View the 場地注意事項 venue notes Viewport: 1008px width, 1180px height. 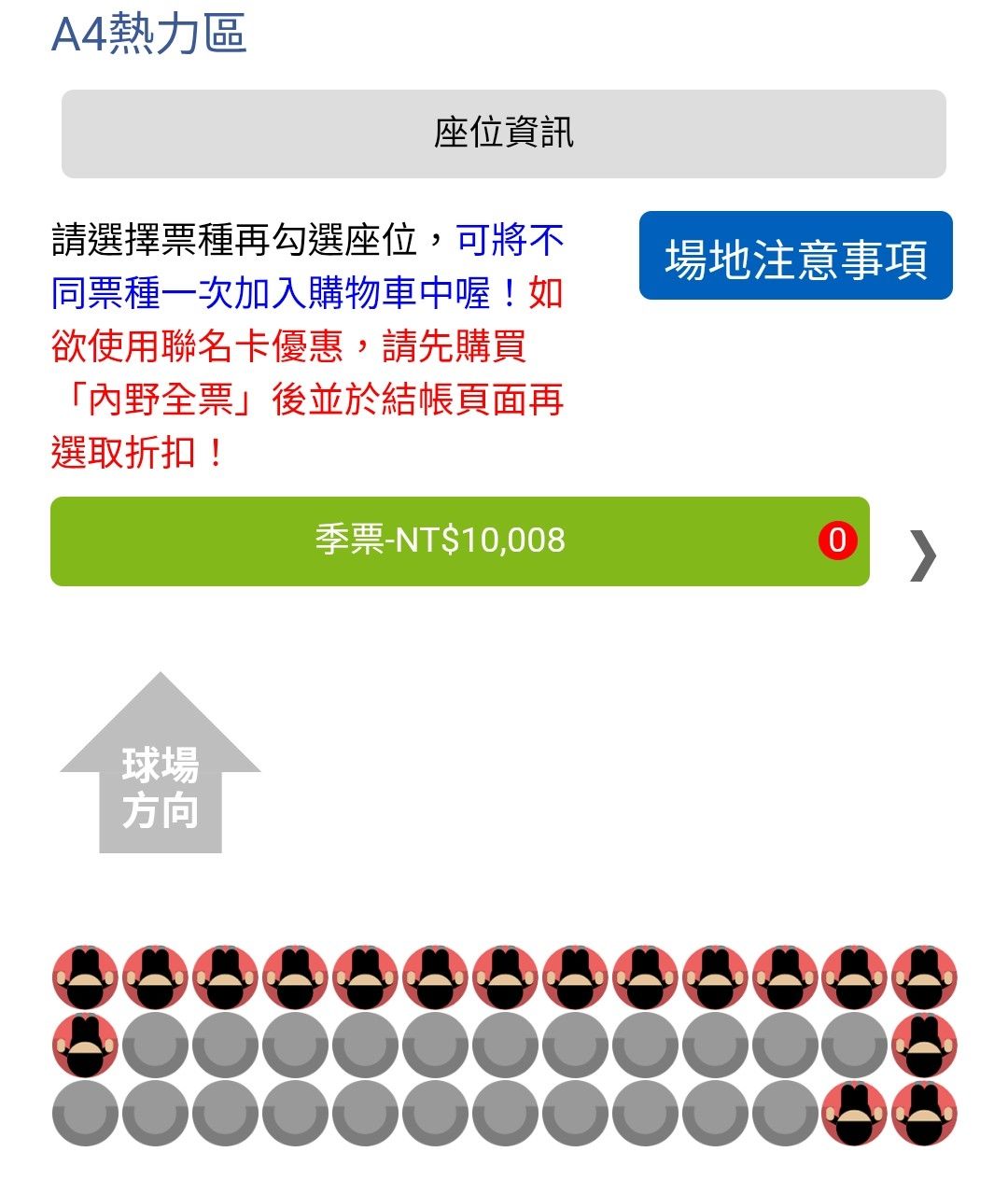795,257
